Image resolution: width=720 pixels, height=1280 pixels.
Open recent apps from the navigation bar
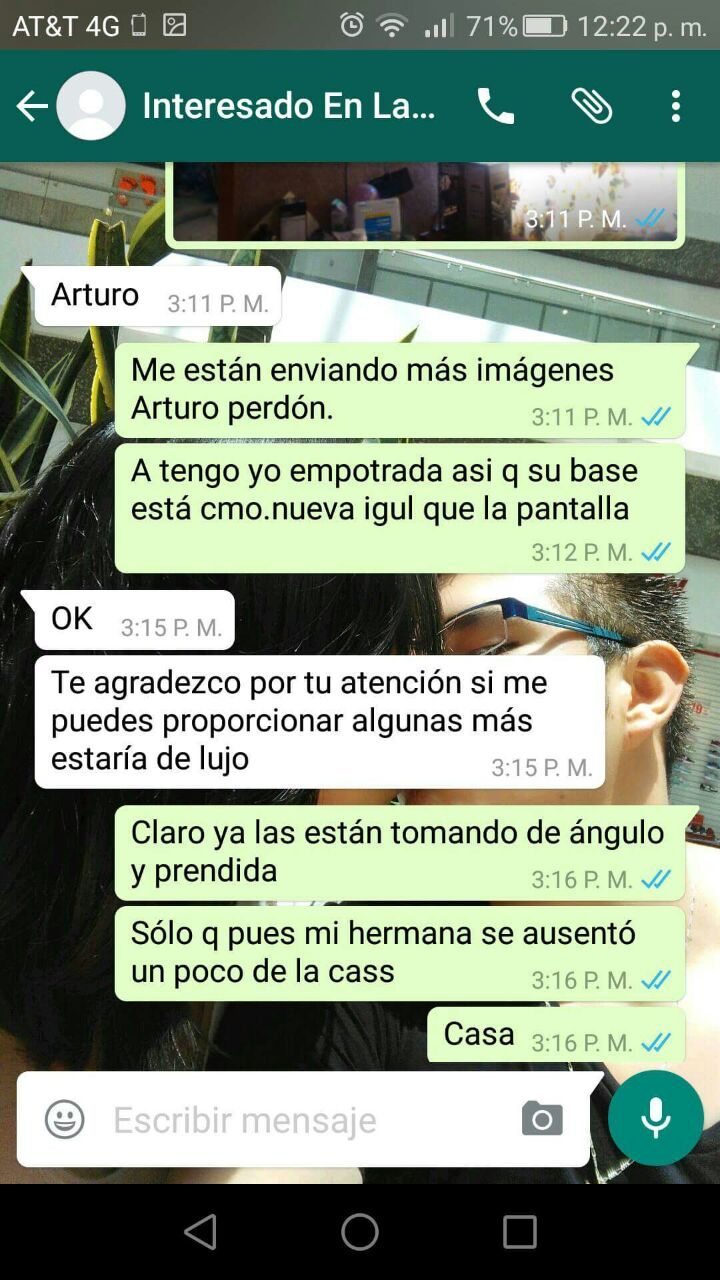click(519, 1232)
